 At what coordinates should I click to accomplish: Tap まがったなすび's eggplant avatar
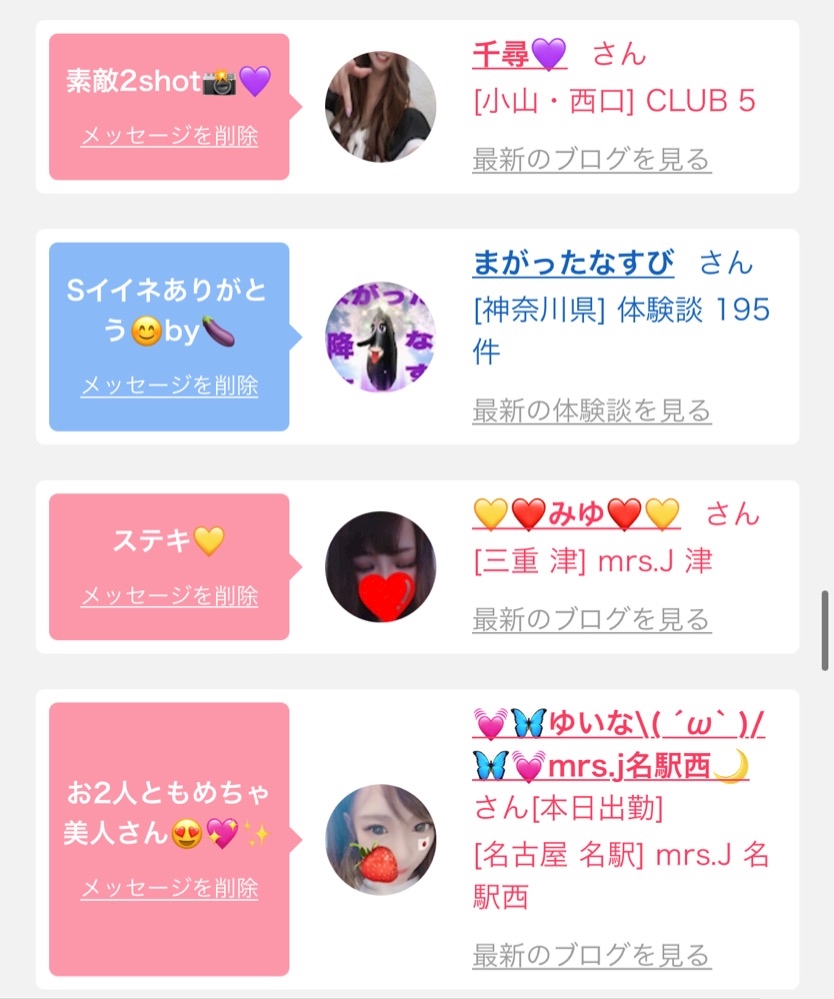[x=380, y=337]
